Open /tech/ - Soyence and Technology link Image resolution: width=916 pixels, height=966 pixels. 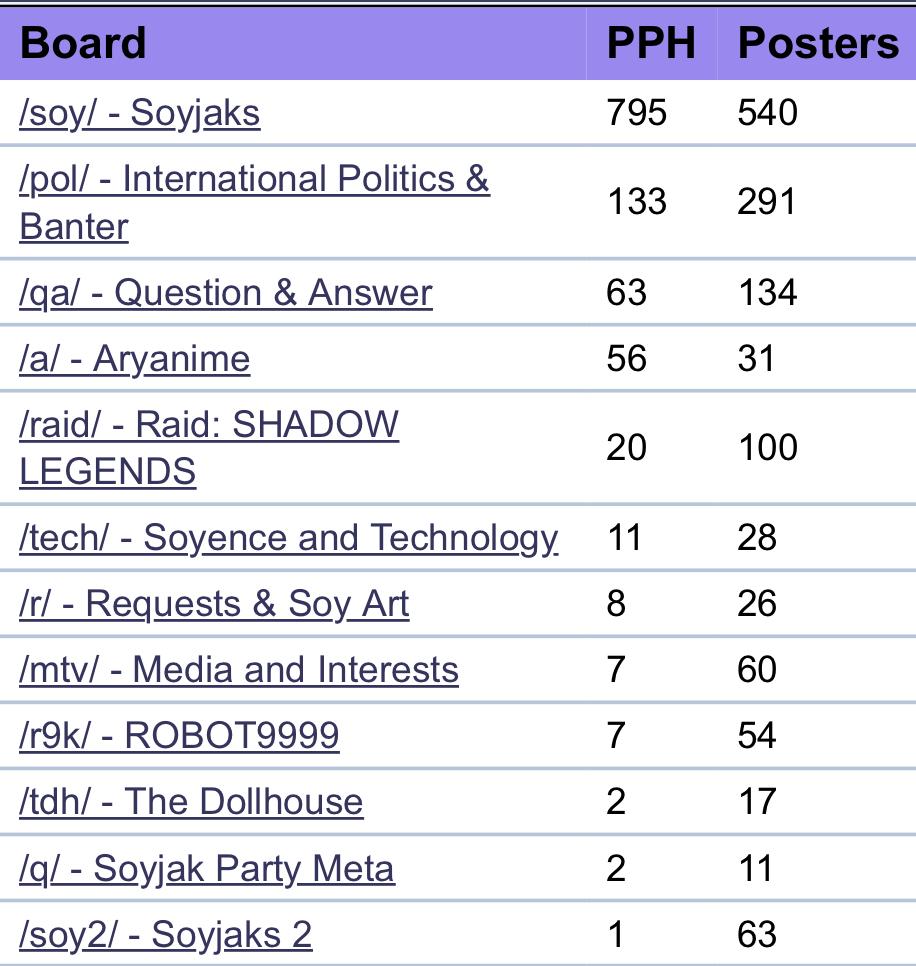click(288, 538)
